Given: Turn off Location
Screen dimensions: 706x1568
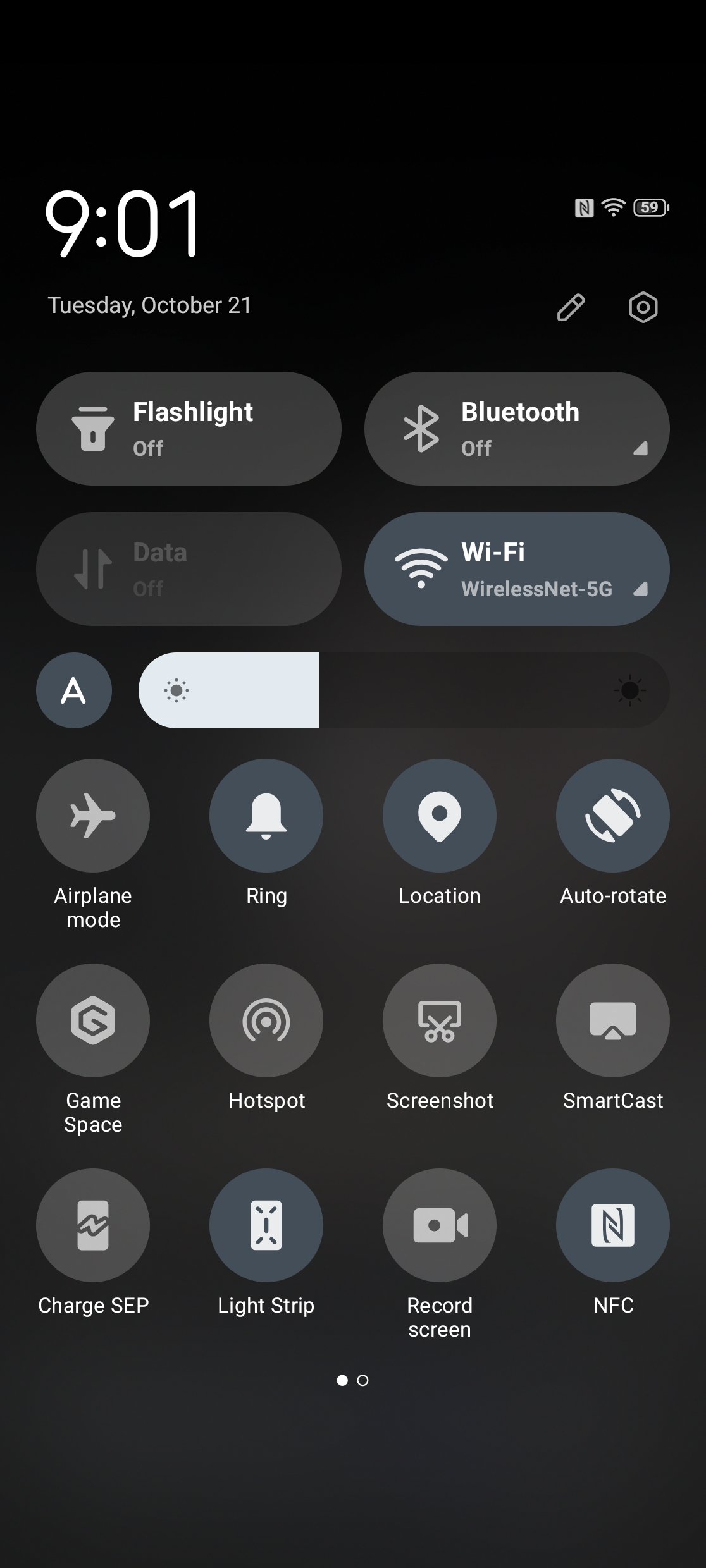Looking at the screenshot, I should 440,816.
